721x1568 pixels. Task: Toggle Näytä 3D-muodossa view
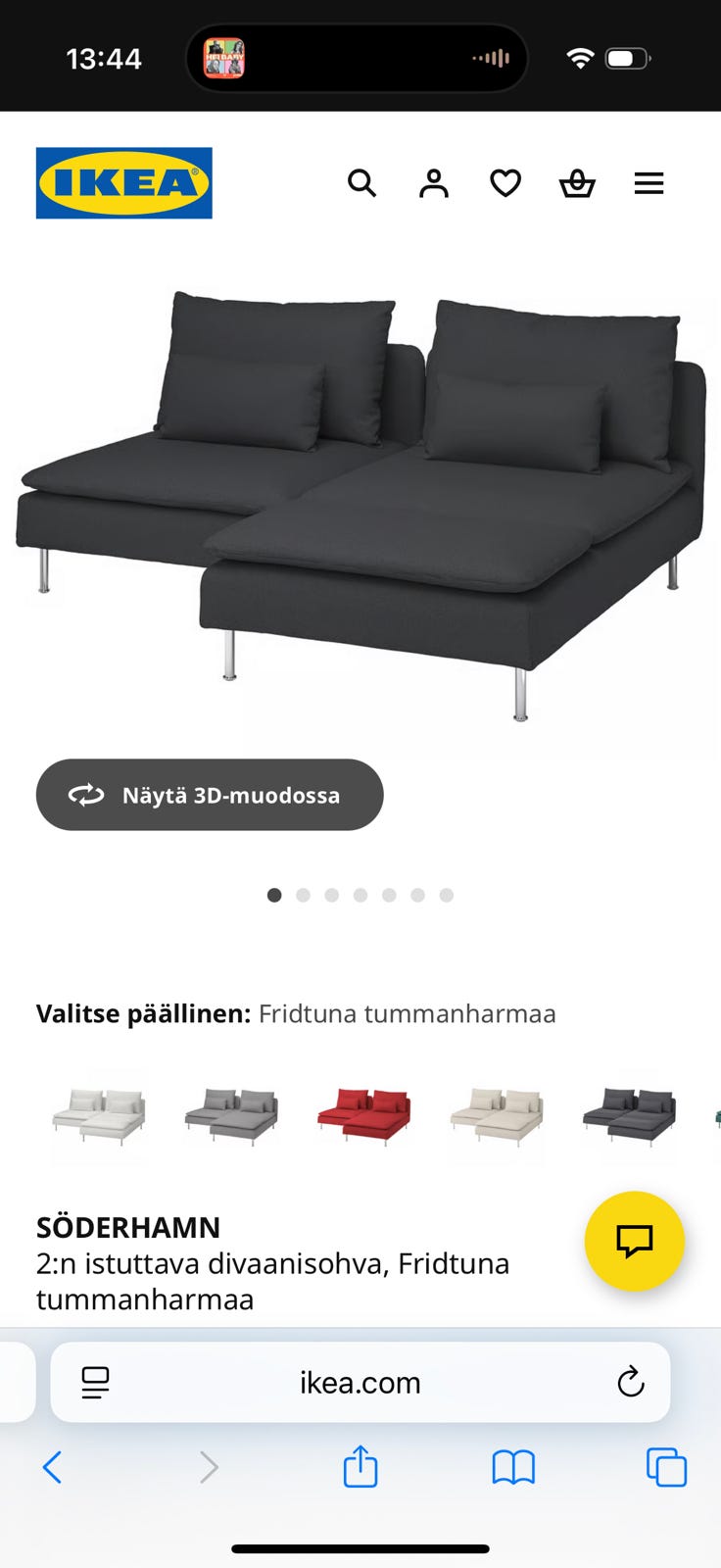point(209,795)
